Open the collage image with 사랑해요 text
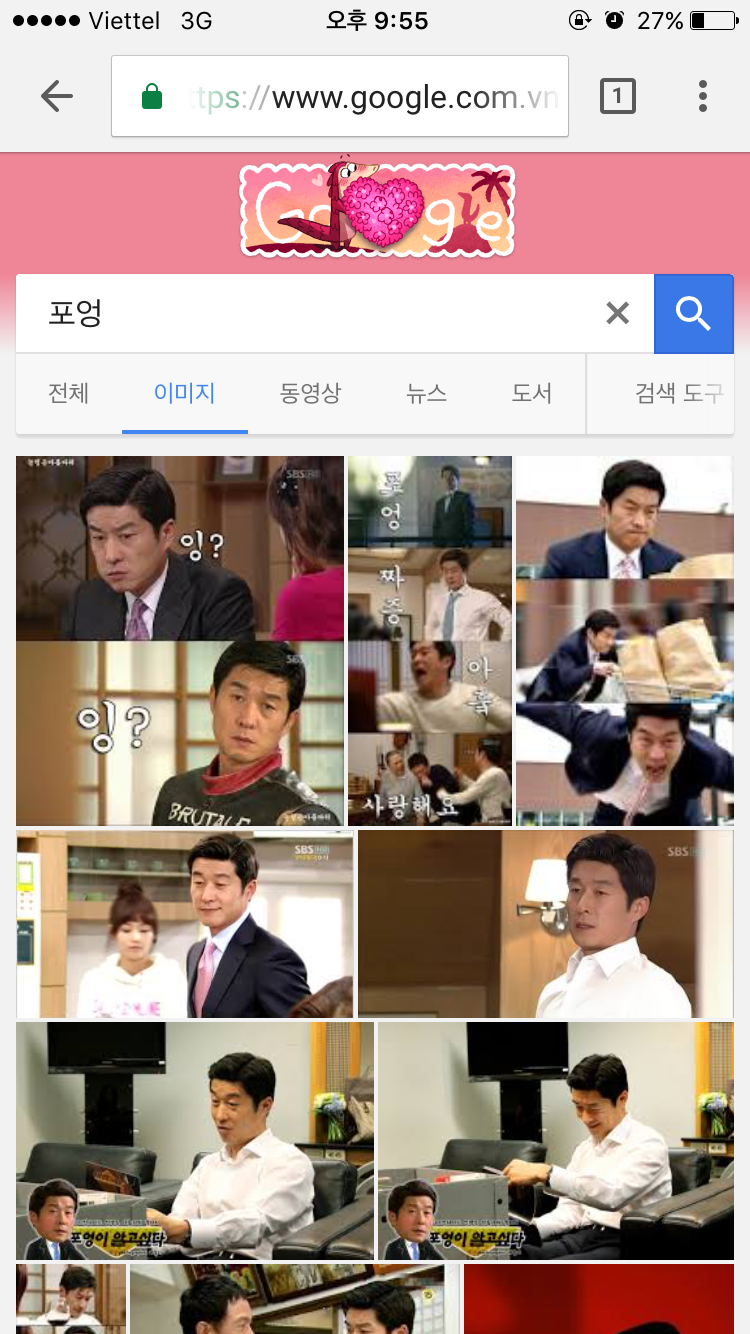Image resolution: width=750 pixels, height=1334 pixels. tap(430, 640)
